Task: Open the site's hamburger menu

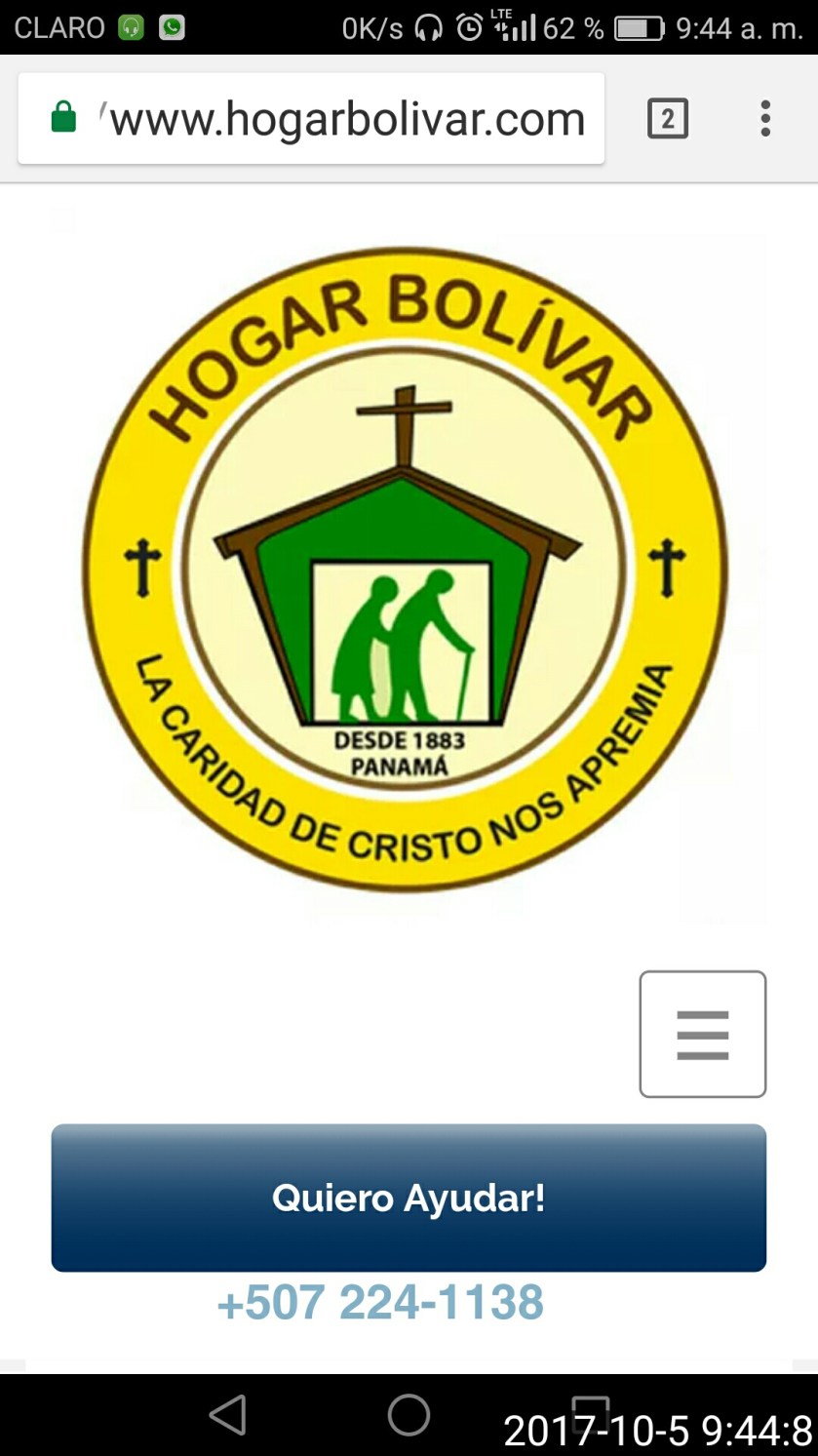Action: tap(702, 1034)
